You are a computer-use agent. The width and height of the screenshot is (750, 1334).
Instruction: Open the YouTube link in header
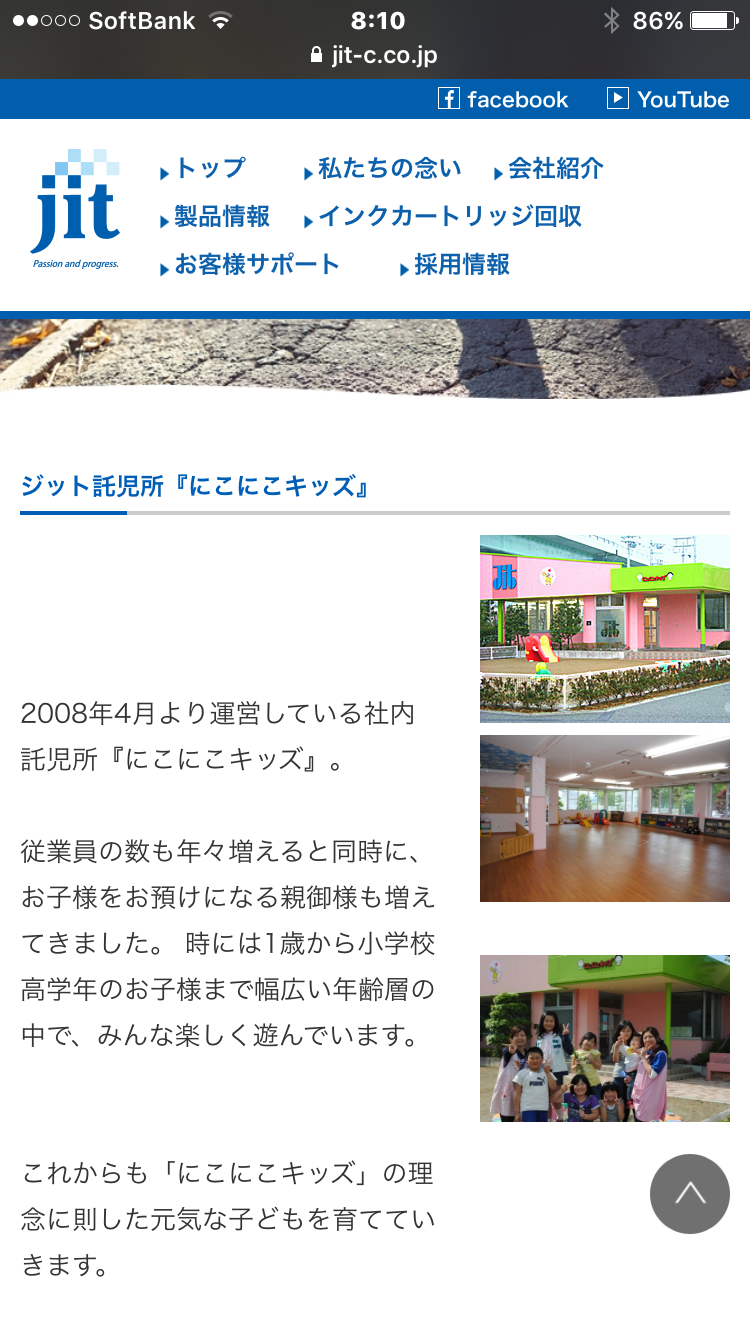[x=668, y=99]
